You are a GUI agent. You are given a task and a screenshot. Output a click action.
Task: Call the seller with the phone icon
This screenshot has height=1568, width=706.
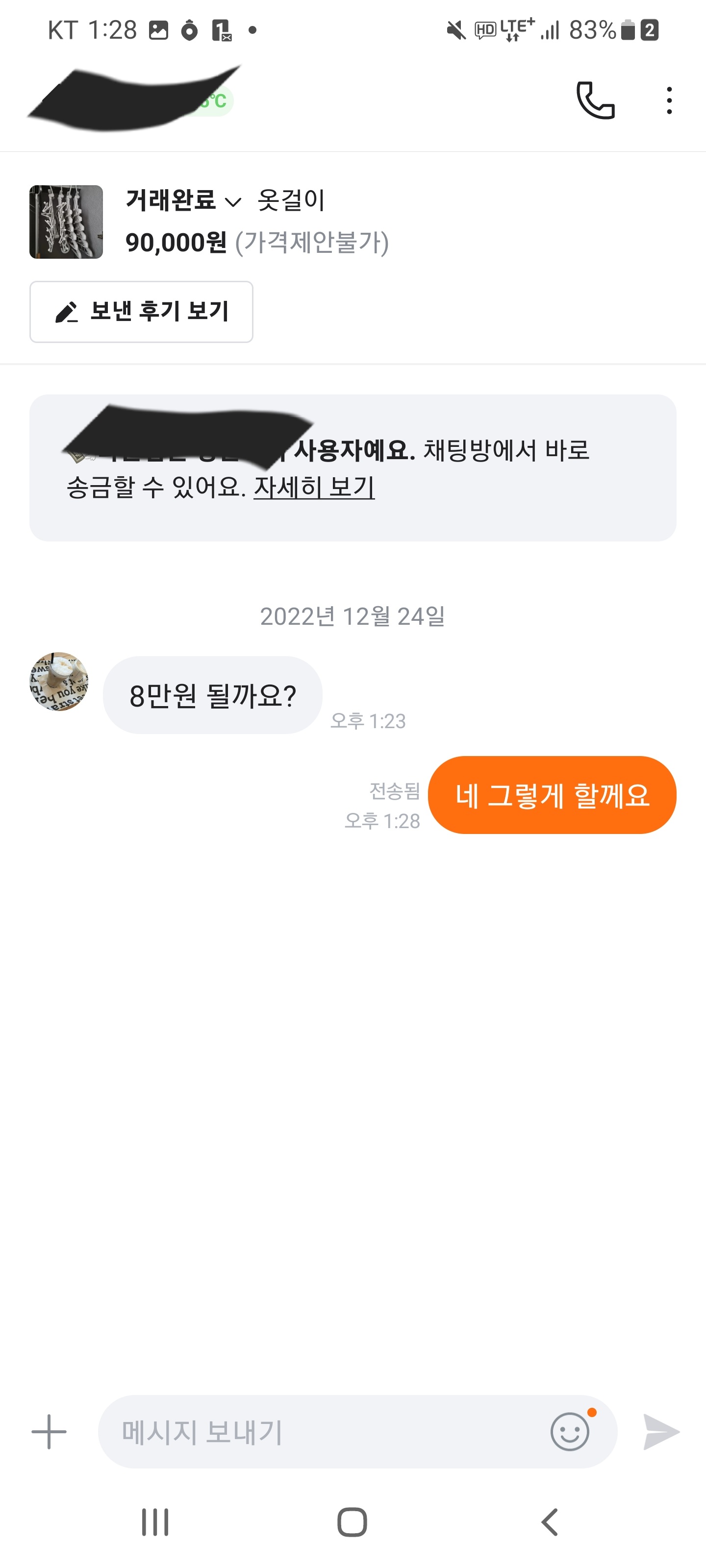click(x=595, y=100)
